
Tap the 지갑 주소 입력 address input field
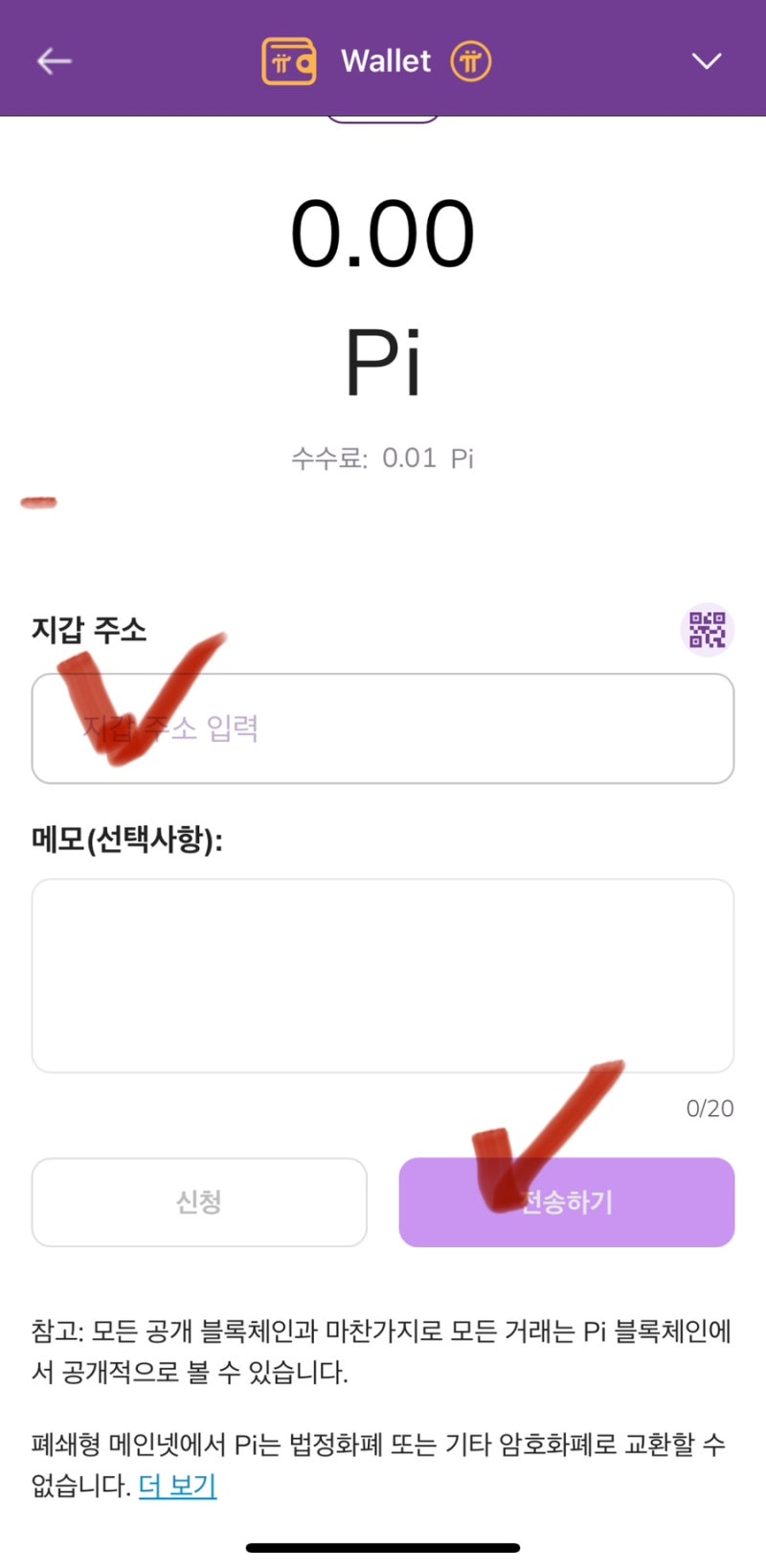click(x=383, y=729)
